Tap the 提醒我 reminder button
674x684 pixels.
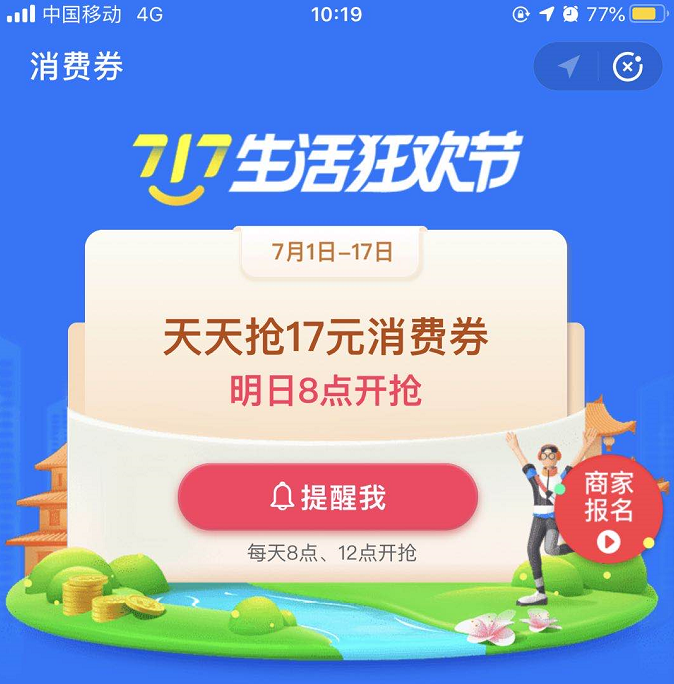point(328,498)
